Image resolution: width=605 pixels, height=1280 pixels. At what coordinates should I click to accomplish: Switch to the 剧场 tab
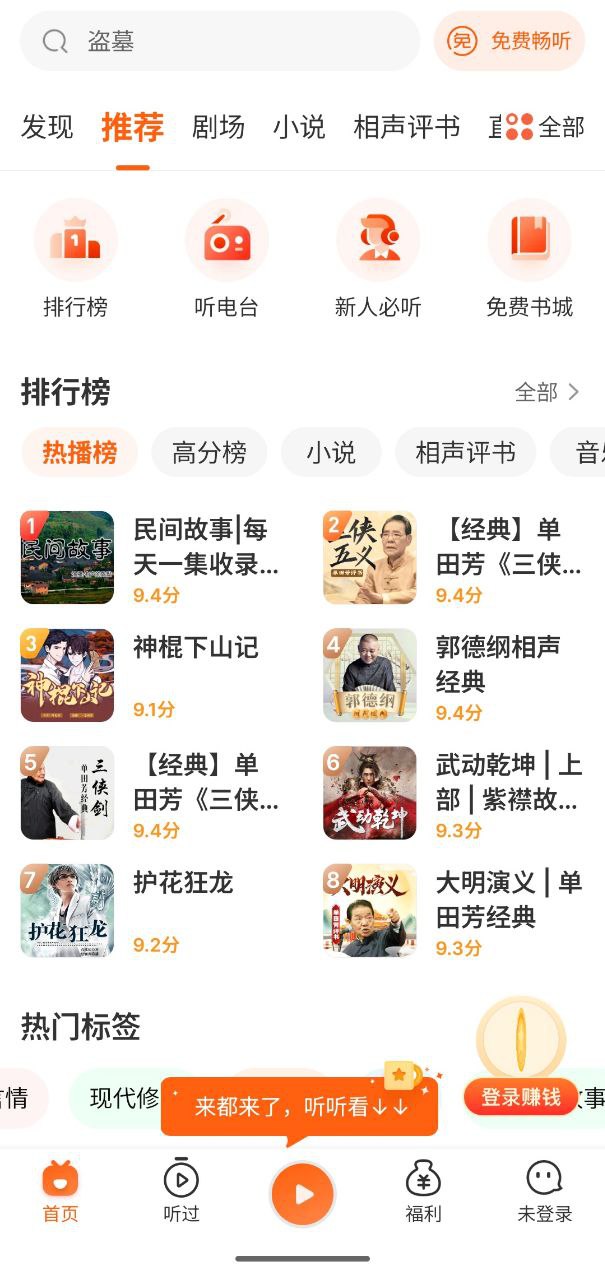click(218, 127)
